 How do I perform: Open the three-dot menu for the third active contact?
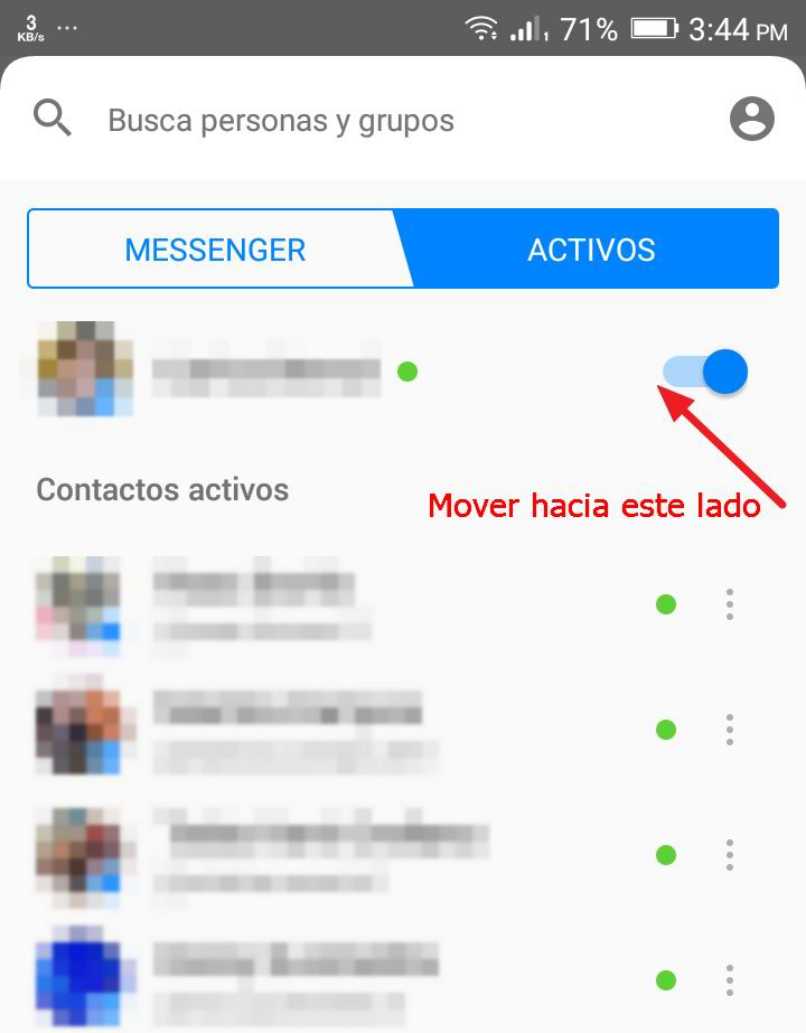point(729,855)
